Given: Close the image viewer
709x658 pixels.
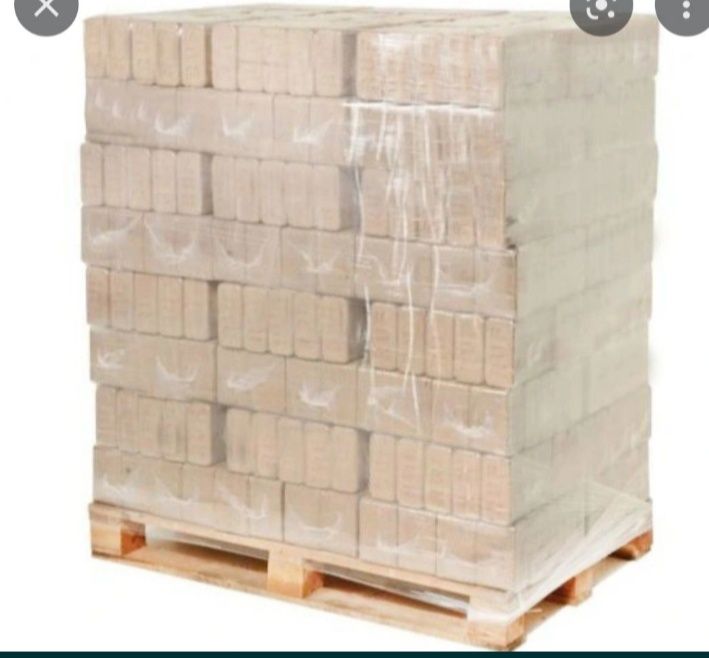Looking at the screenshot, I should [x=46, y=8].
